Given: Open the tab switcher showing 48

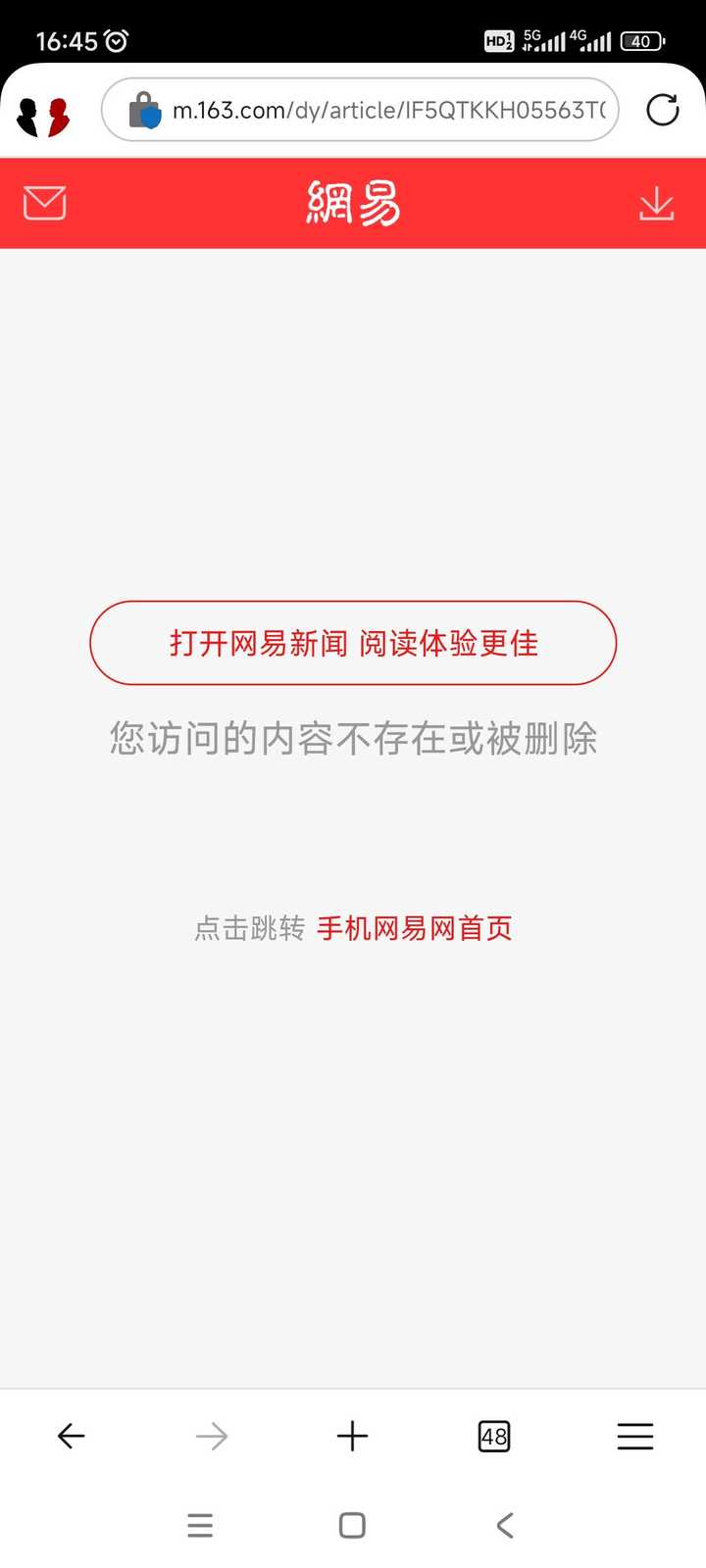Looking at the screenshot, I should pos(494,1437).
